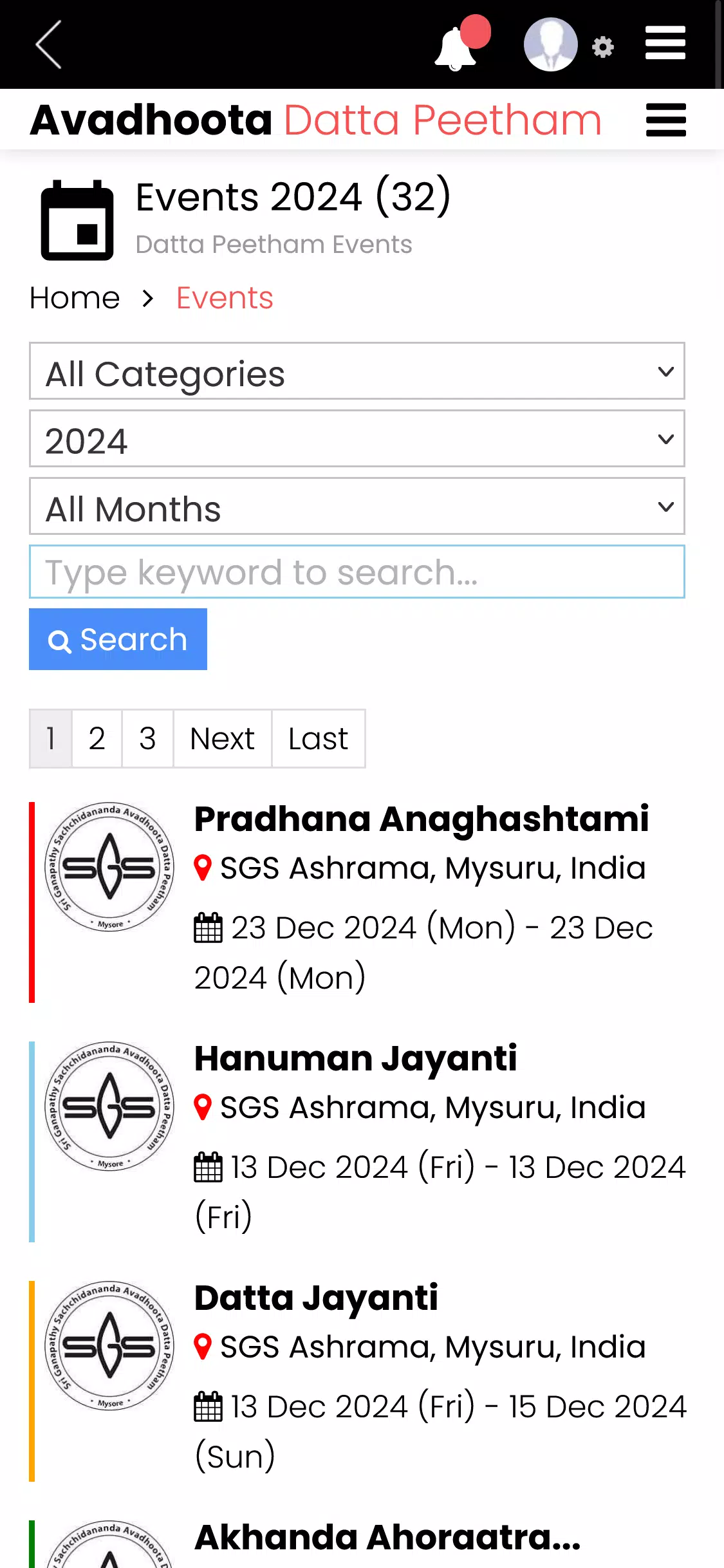This screenshot has width=724, height=1568.
Task: Open the Datta Jayanti event
Action: [x=316, y=1299]
